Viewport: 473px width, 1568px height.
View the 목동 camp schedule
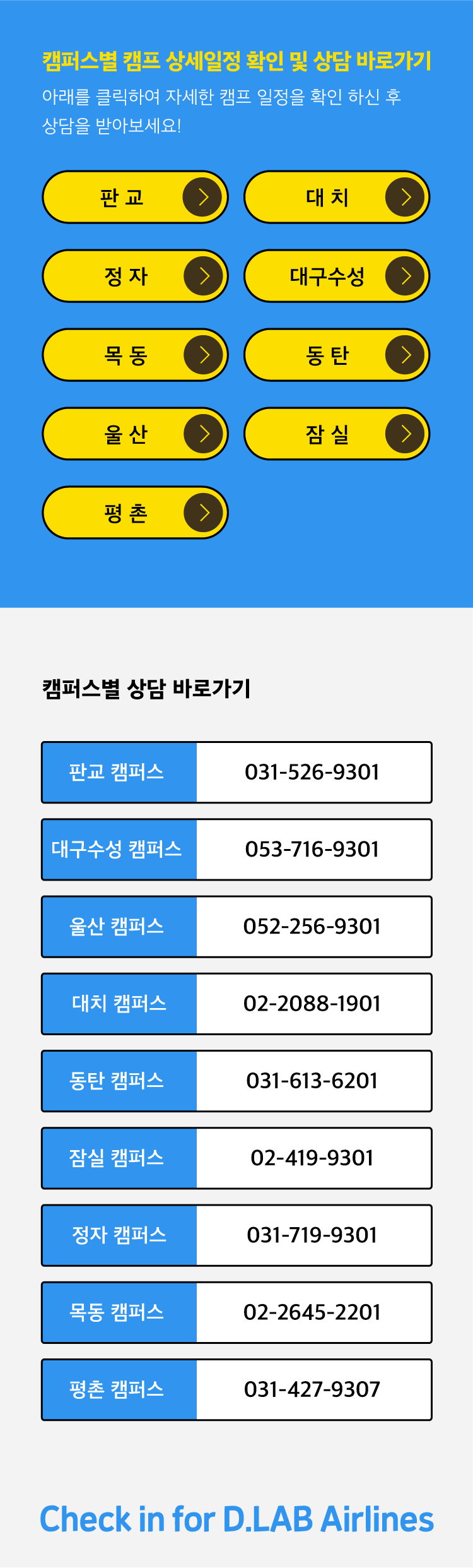pos(135,355)
